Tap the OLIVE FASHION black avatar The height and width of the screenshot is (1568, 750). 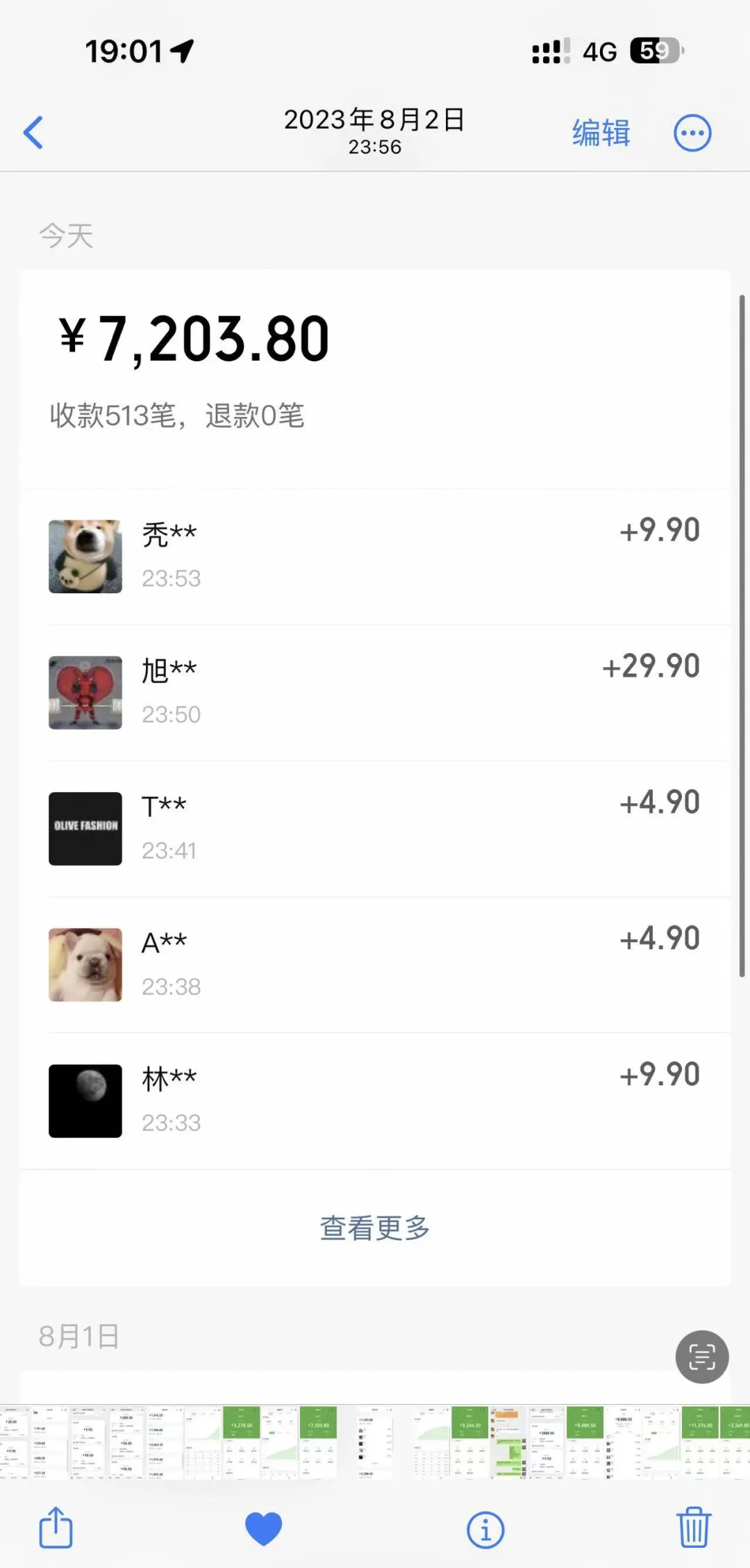tap(85, 828)
